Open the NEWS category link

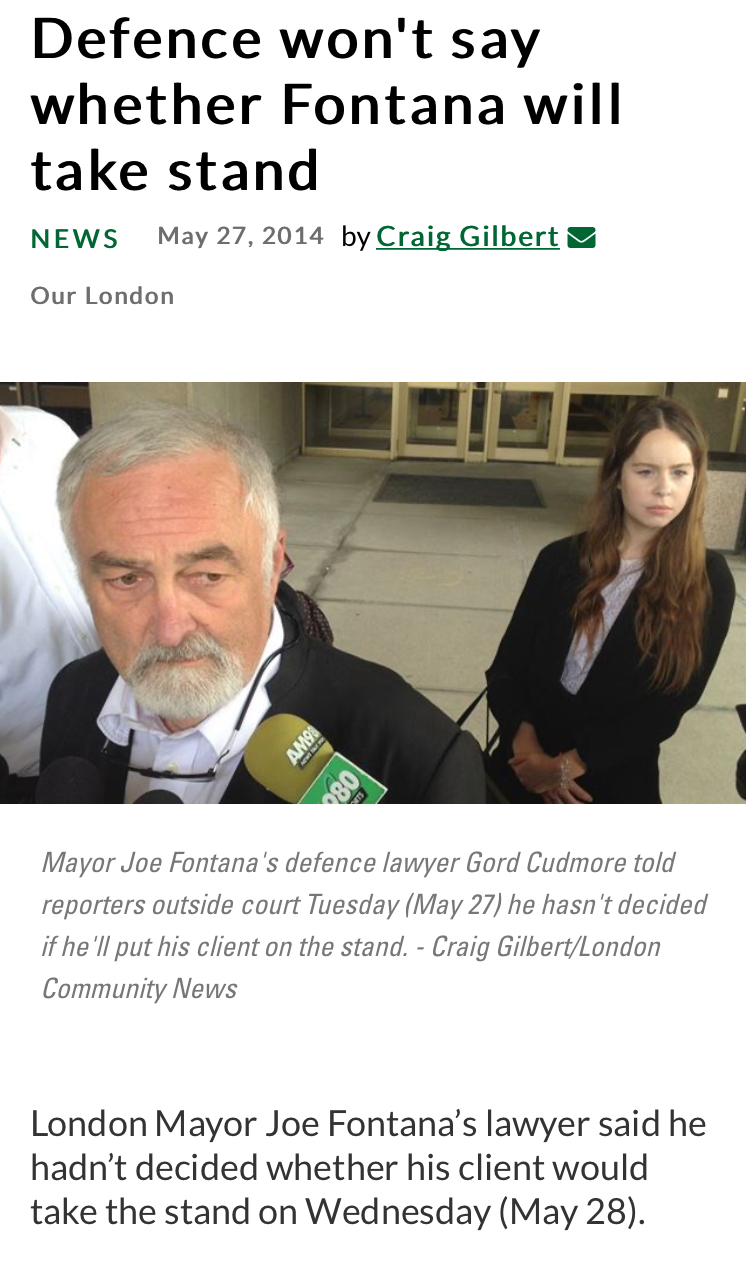click(x=75, y=238)
